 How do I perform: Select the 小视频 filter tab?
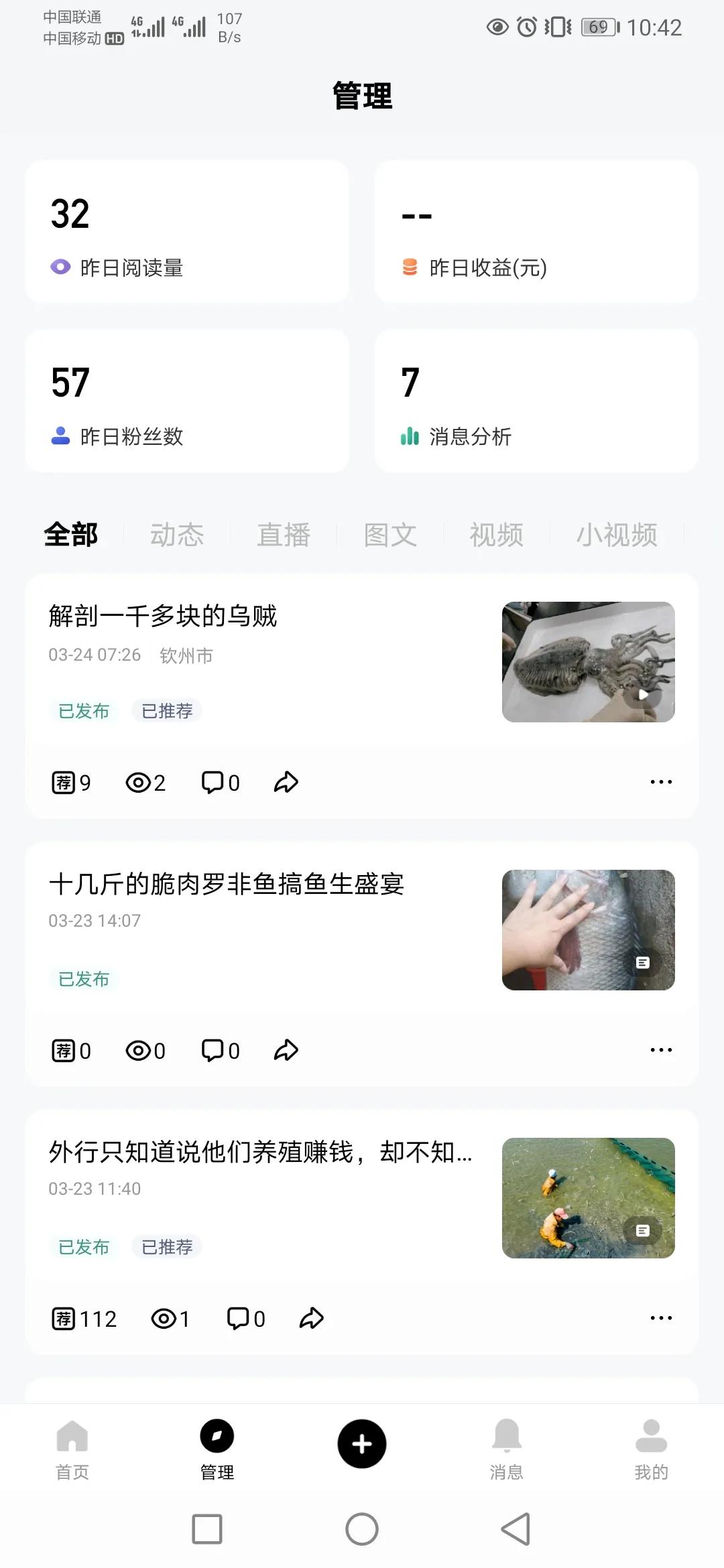[x=617, y=534]
